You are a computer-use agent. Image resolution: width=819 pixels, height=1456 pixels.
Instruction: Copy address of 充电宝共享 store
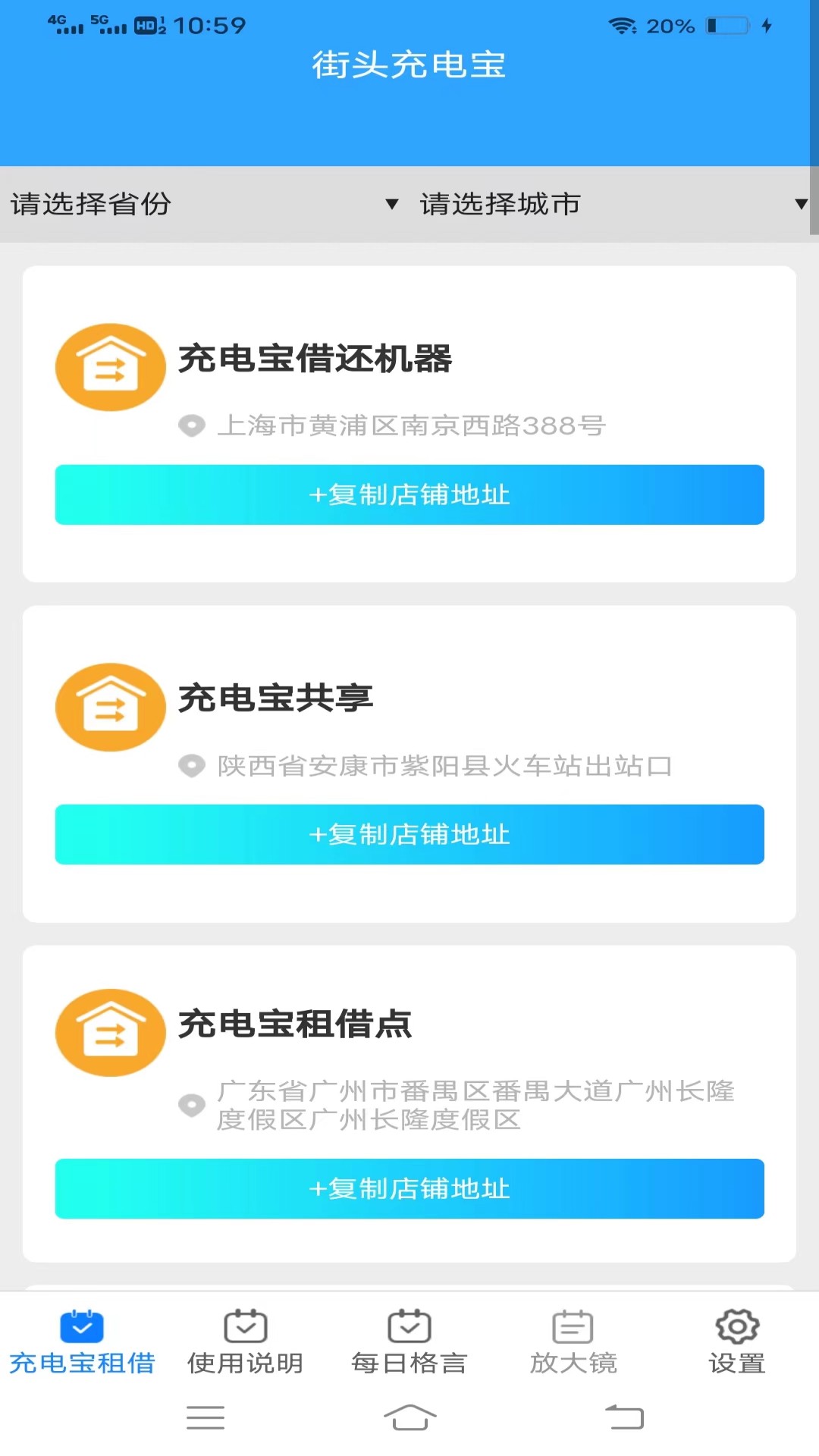click(409, 834)
